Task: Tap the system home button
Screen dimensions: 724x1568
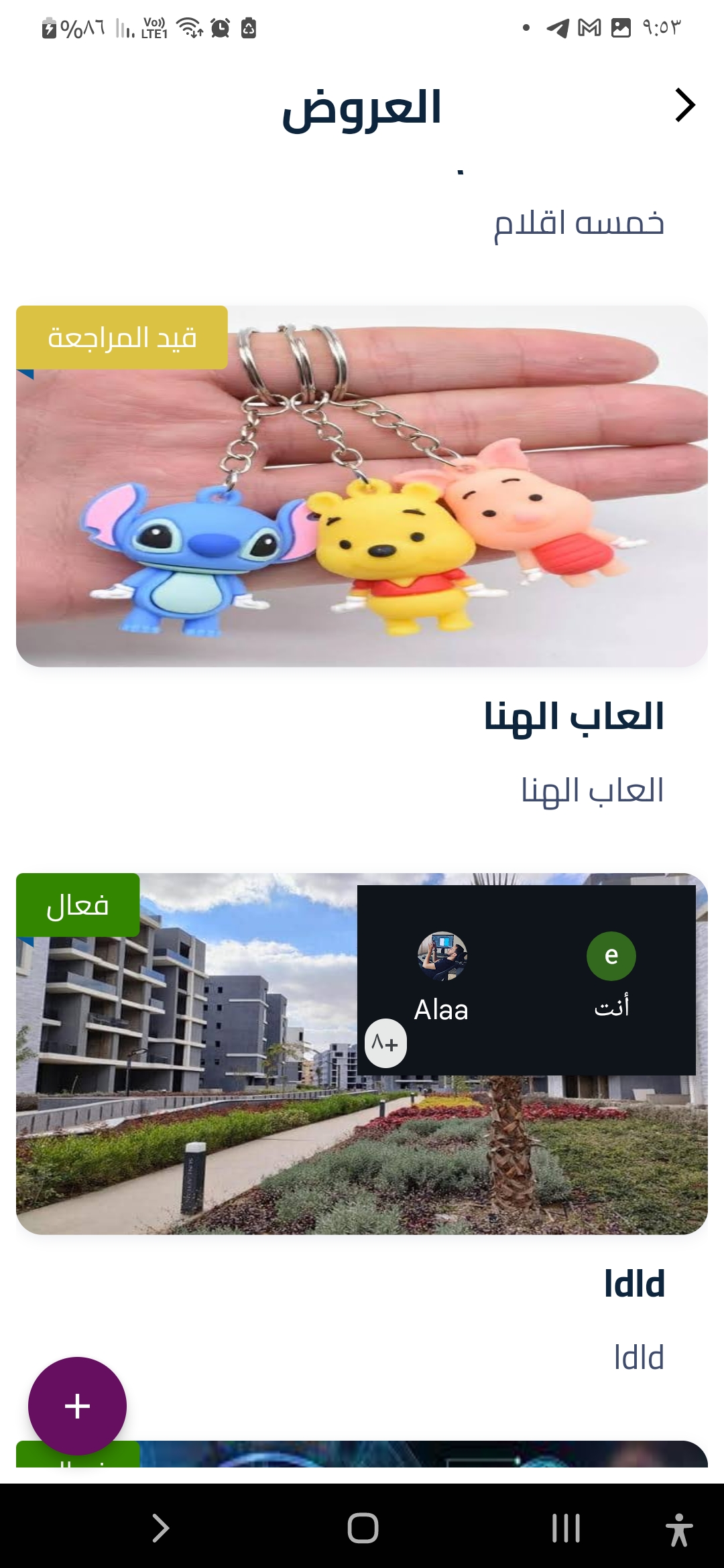Action: (x=363, y=1528)
